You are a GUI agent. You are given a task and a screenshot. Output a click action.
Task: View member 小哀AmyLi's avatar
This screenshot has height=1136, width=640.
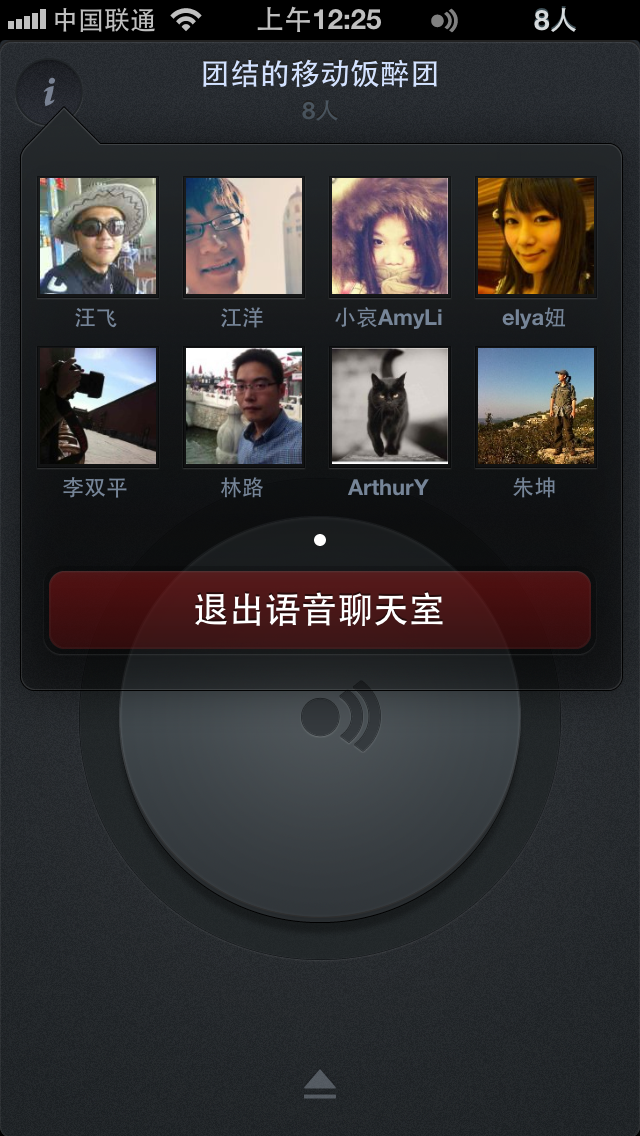(x=389, y=236)
